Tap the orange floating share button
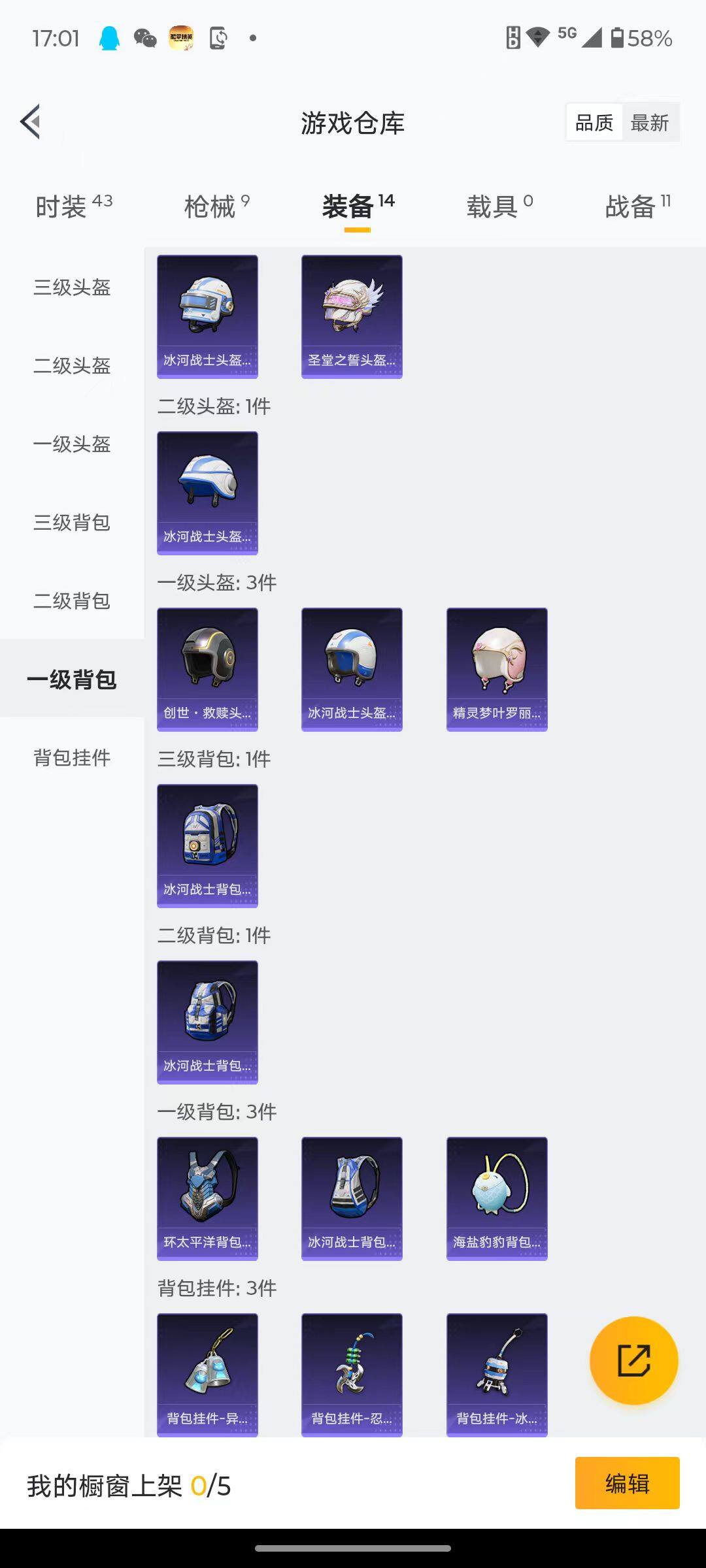The height and width of the screenshot is (1568, 706). 633,1360
